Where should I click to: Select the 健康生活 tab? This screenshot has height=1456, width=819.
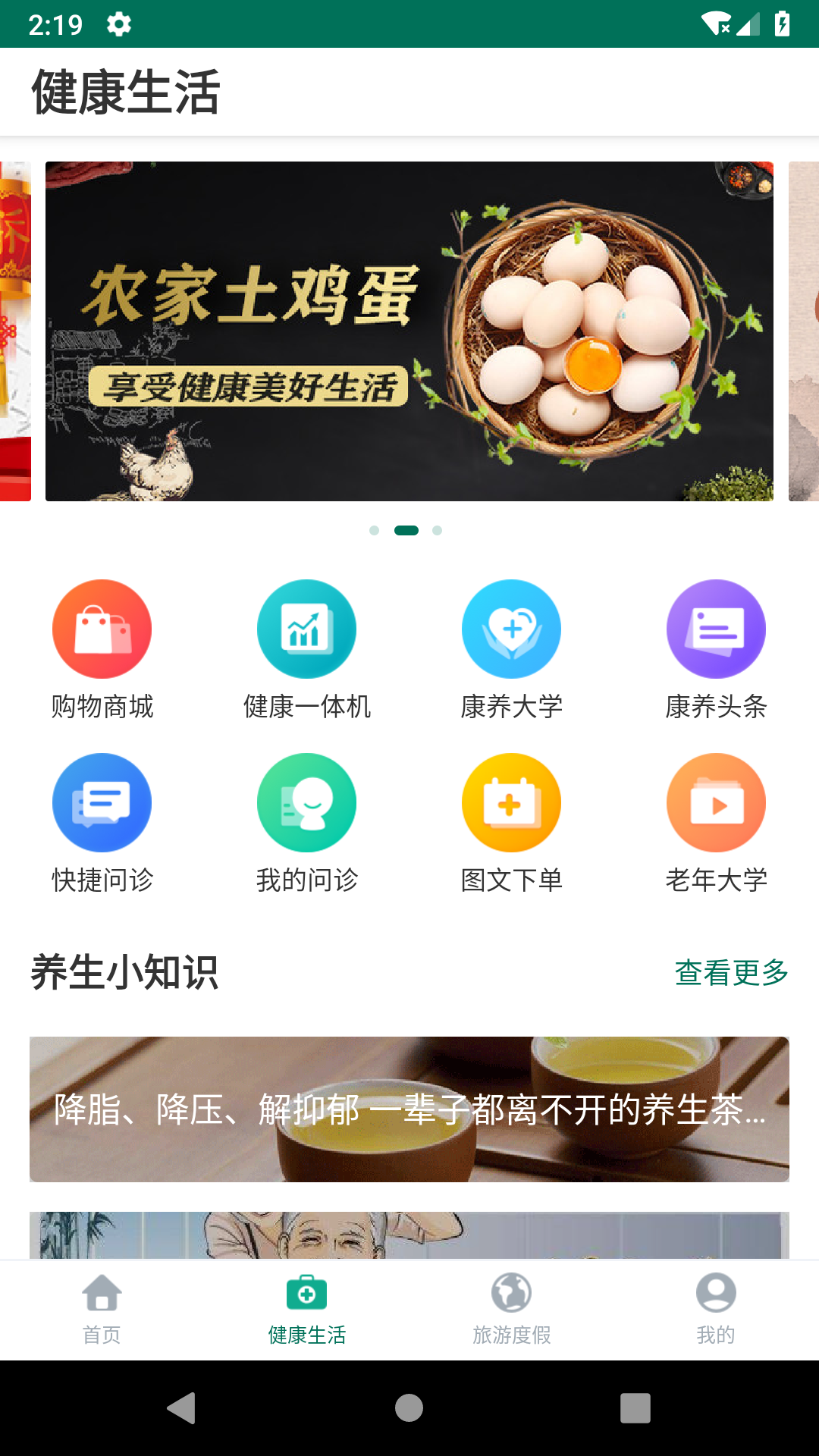click(306, 1309)
